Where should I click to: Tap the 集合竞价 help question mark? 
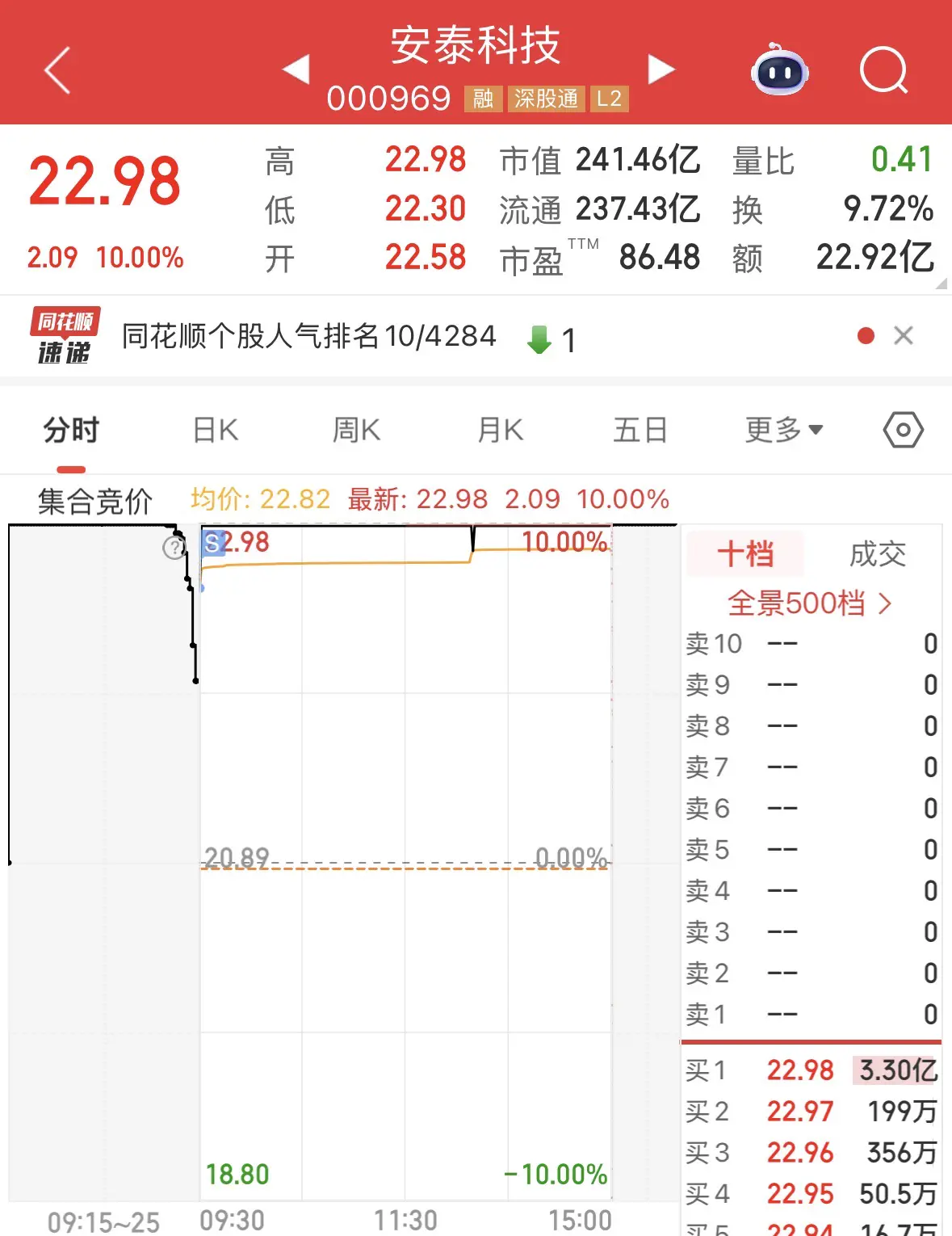[x=173, y=549]
